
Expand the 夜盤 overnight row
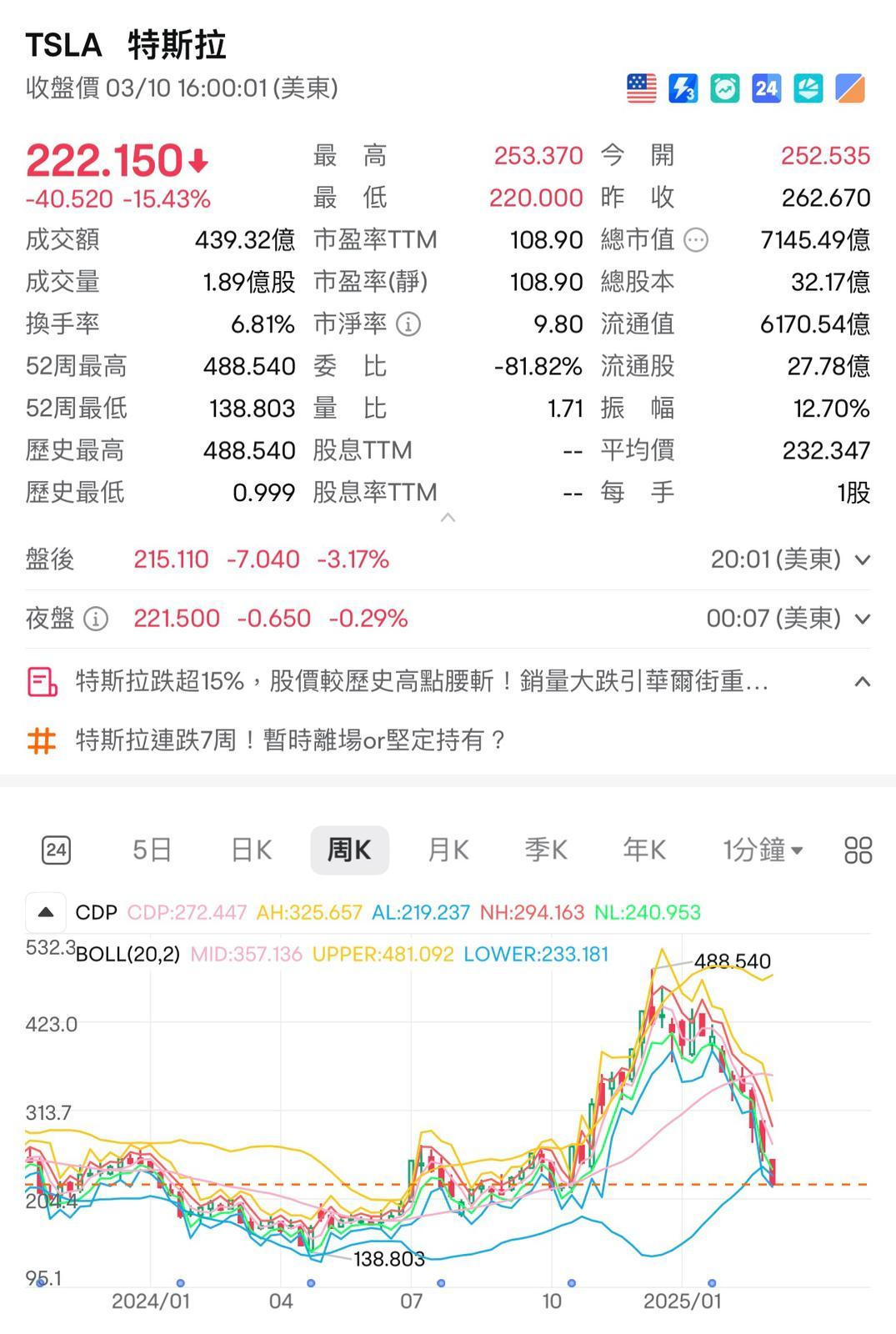(863, 619)
